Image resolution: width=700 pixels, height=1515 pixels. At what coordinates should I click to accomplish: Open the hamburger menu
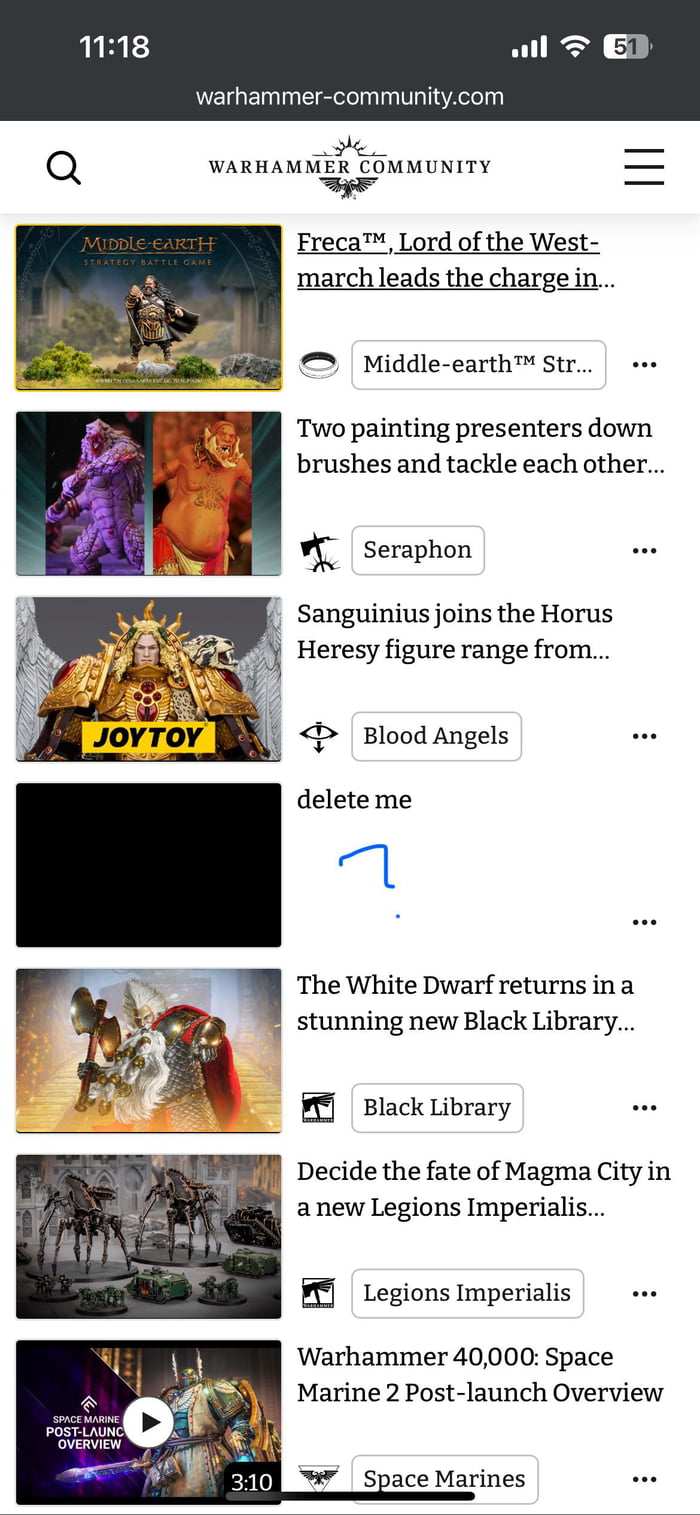pyautogui.click(x=644, y=167)
